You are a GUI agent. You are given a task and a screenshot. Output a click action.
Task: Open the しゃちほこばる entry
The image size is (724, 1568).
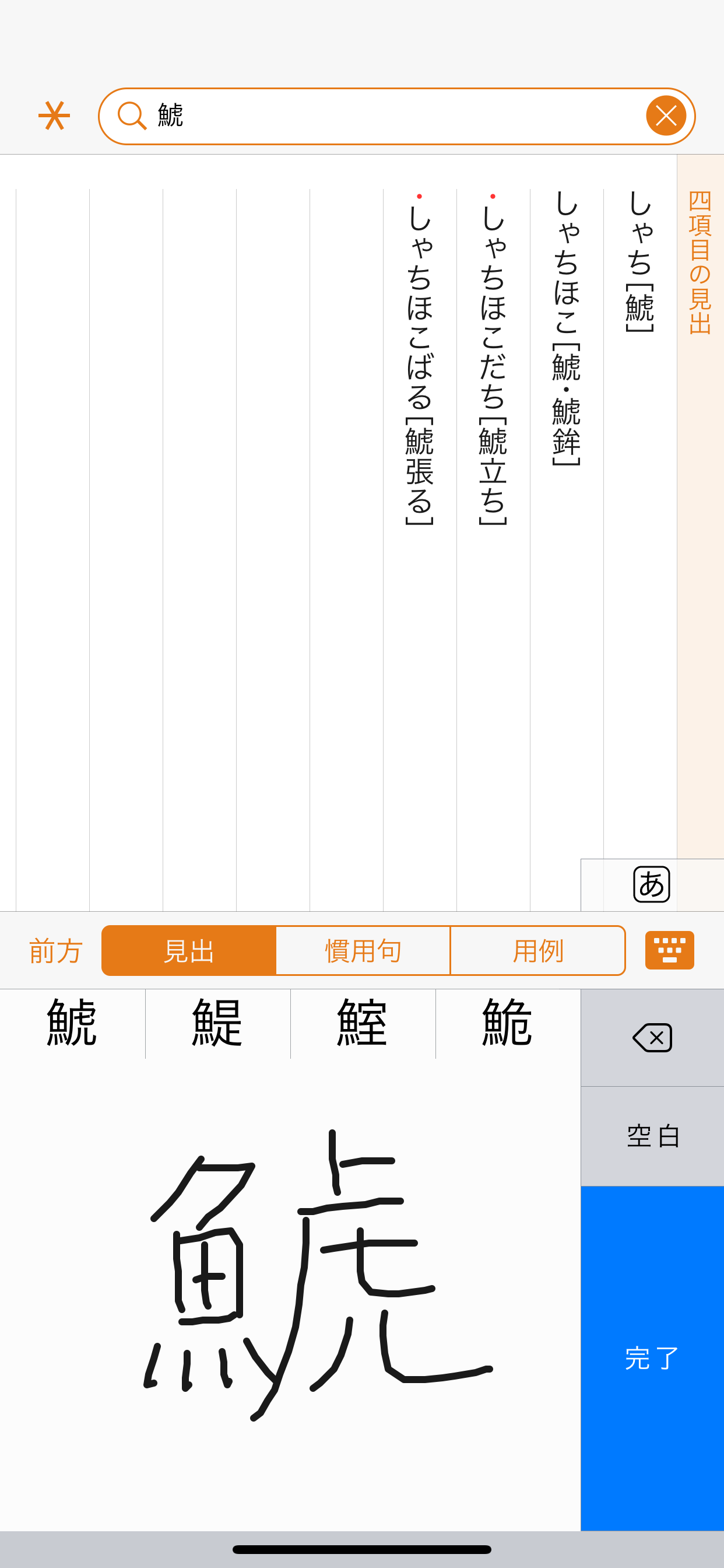coord(420,365)
